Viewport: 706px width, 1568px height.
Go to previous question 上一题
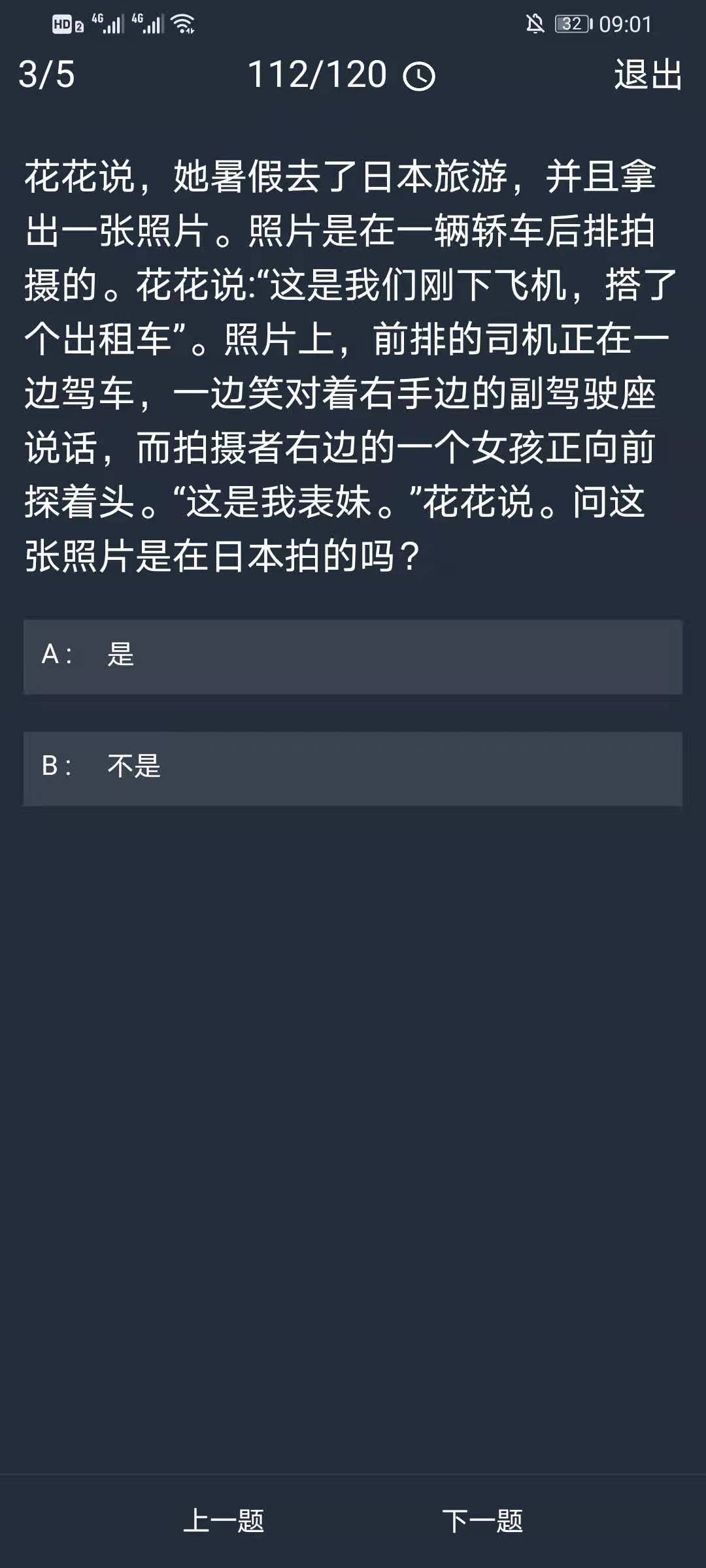224,1520
